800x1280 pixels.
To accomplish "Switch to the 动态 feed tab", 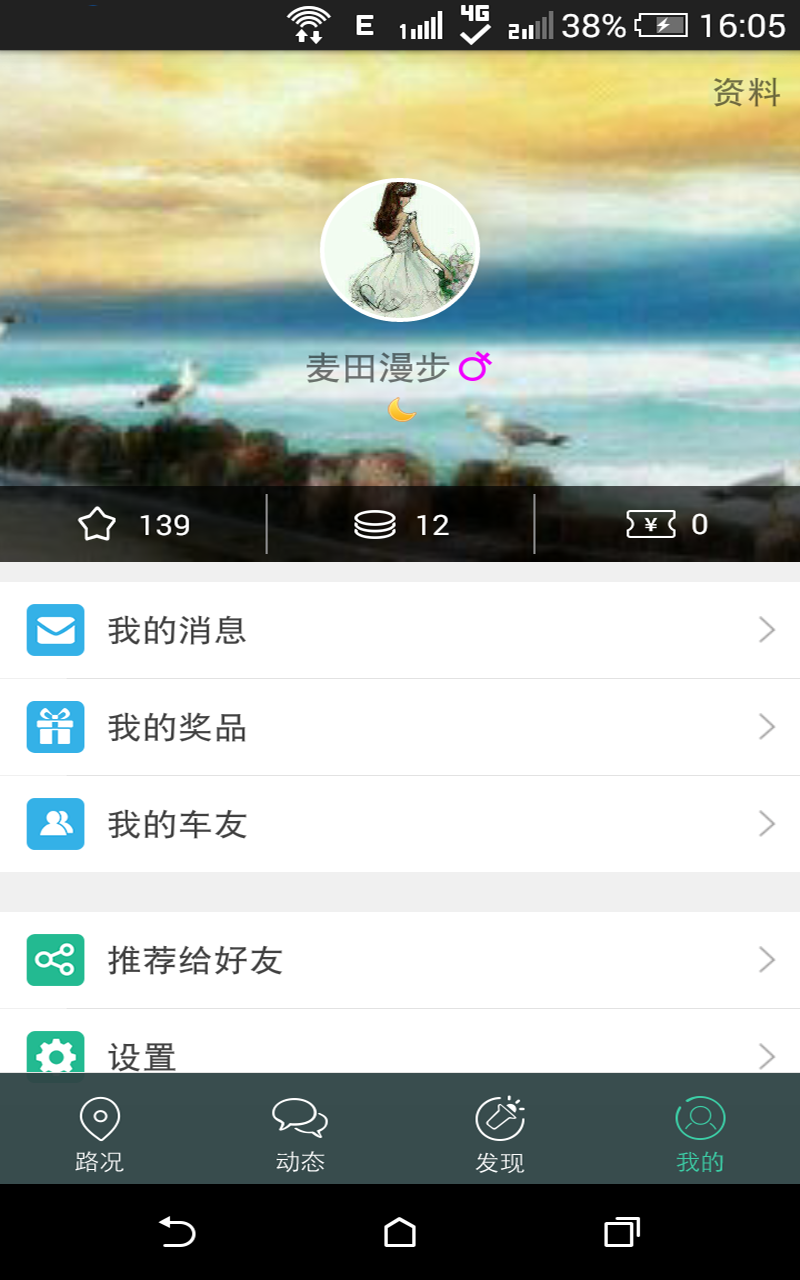I will pyautogui.click(x=300, y=1133).
